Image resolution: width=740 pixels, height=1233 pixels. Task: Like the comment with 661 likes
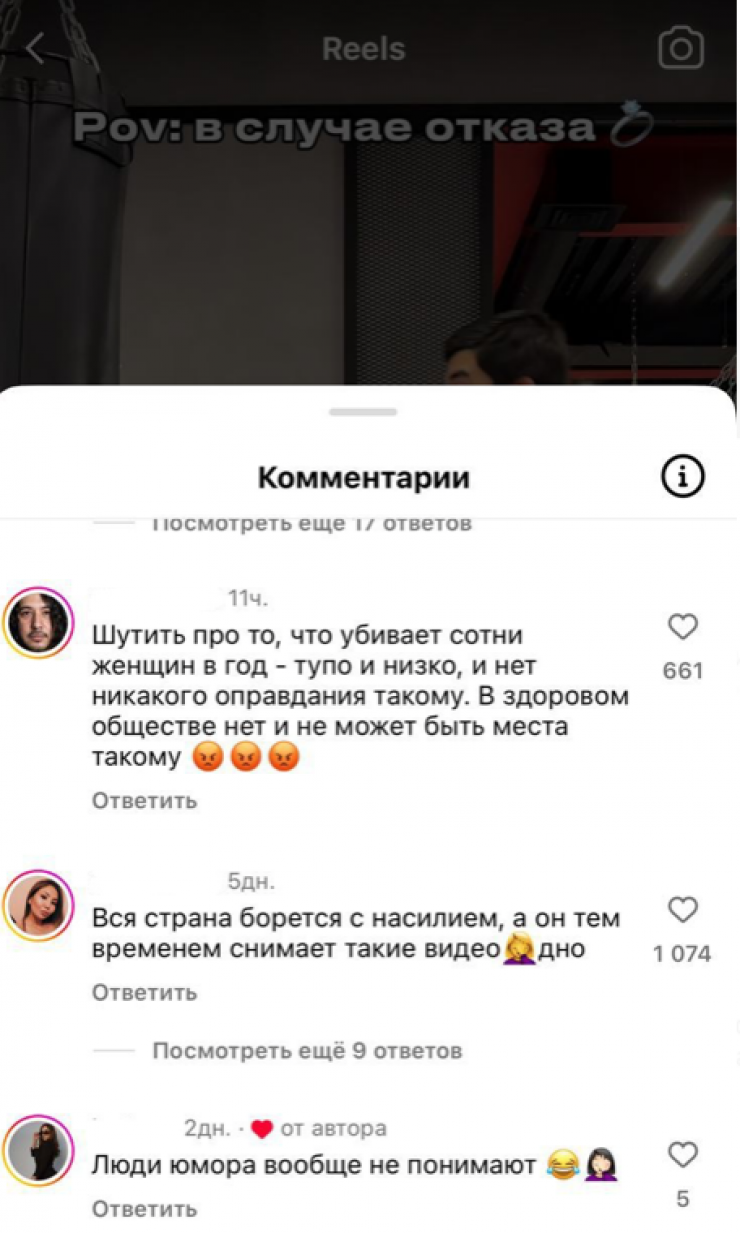pyautogui.click(x=682, y=628)
